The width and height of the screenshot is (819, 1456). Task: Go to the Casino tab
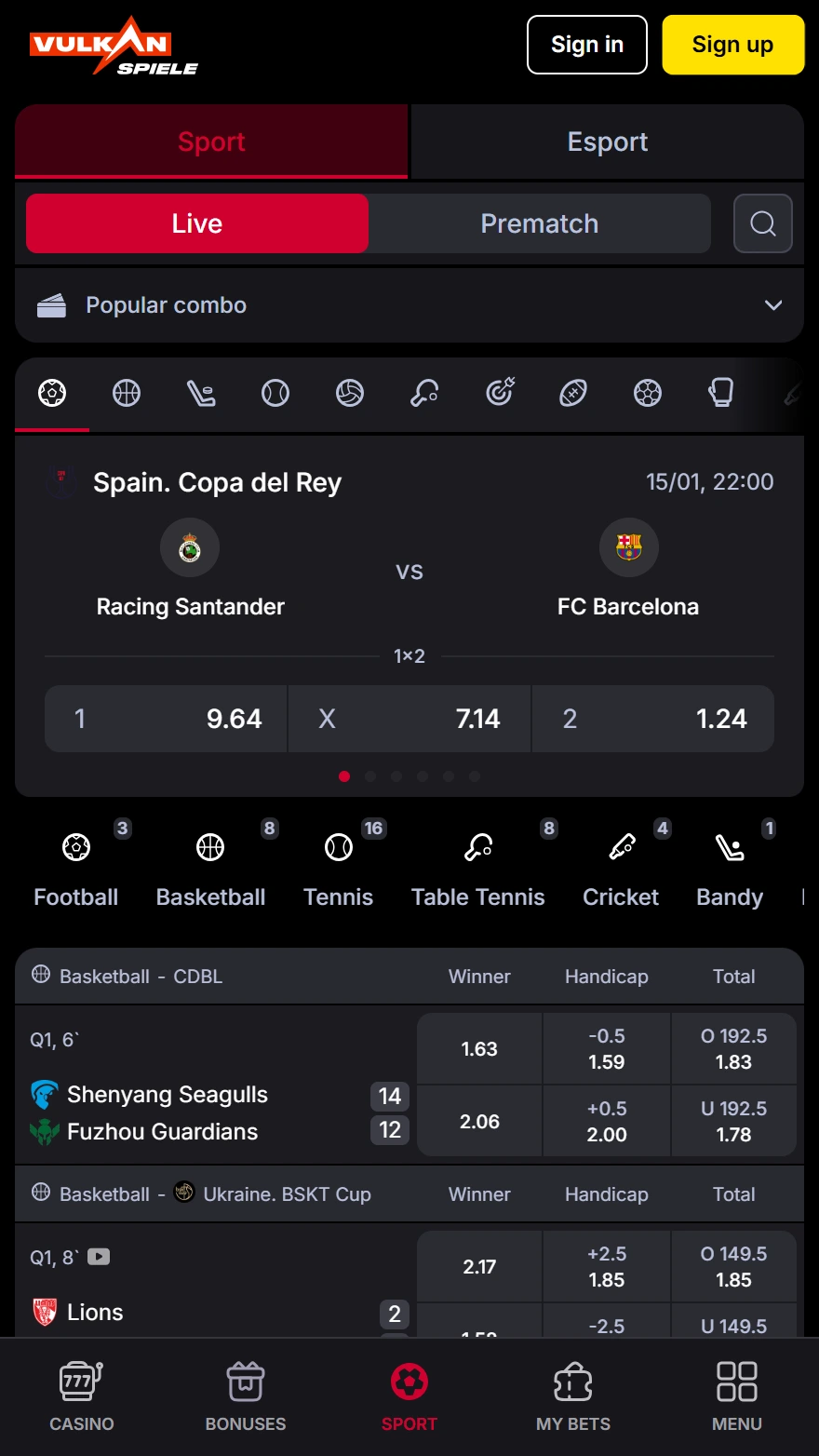82,1396
